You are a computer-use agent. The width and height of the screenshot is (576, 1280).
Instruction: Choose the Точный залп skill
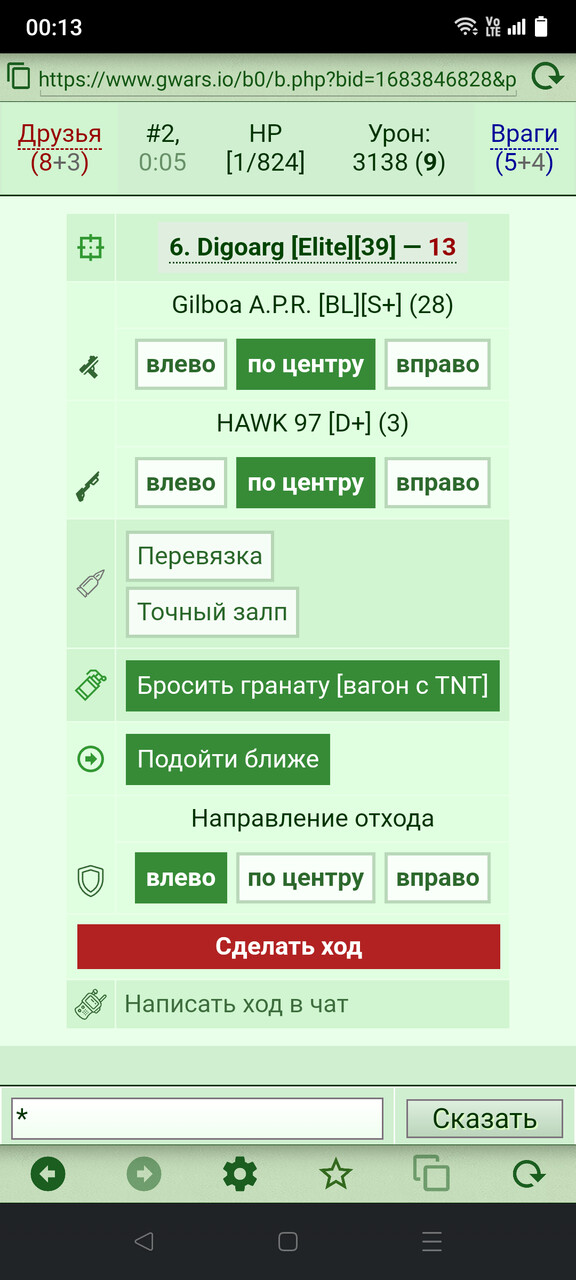[x=212, y=612]
